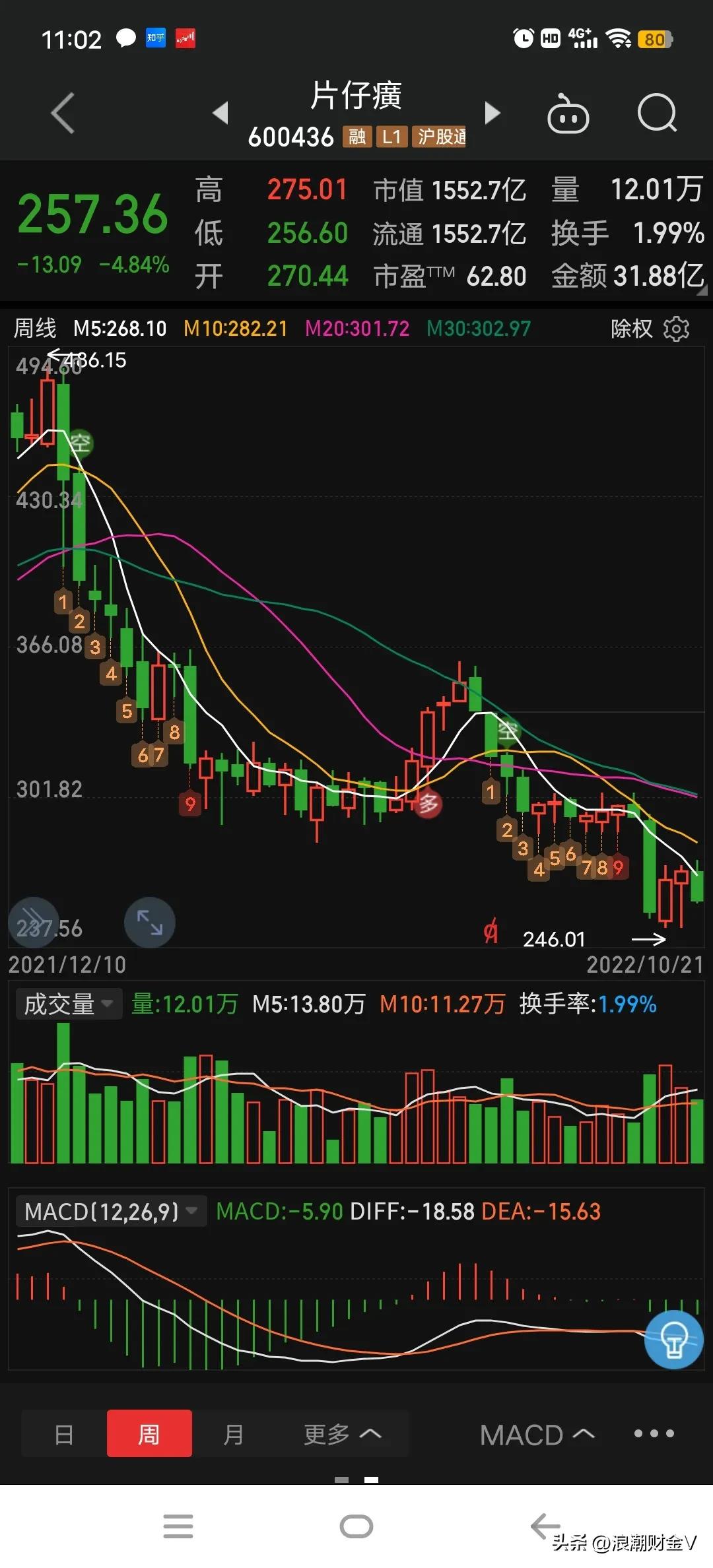The image size is (713, 1568).
Task: Open more options with three-dot button
Action: tap(652, 1434)
